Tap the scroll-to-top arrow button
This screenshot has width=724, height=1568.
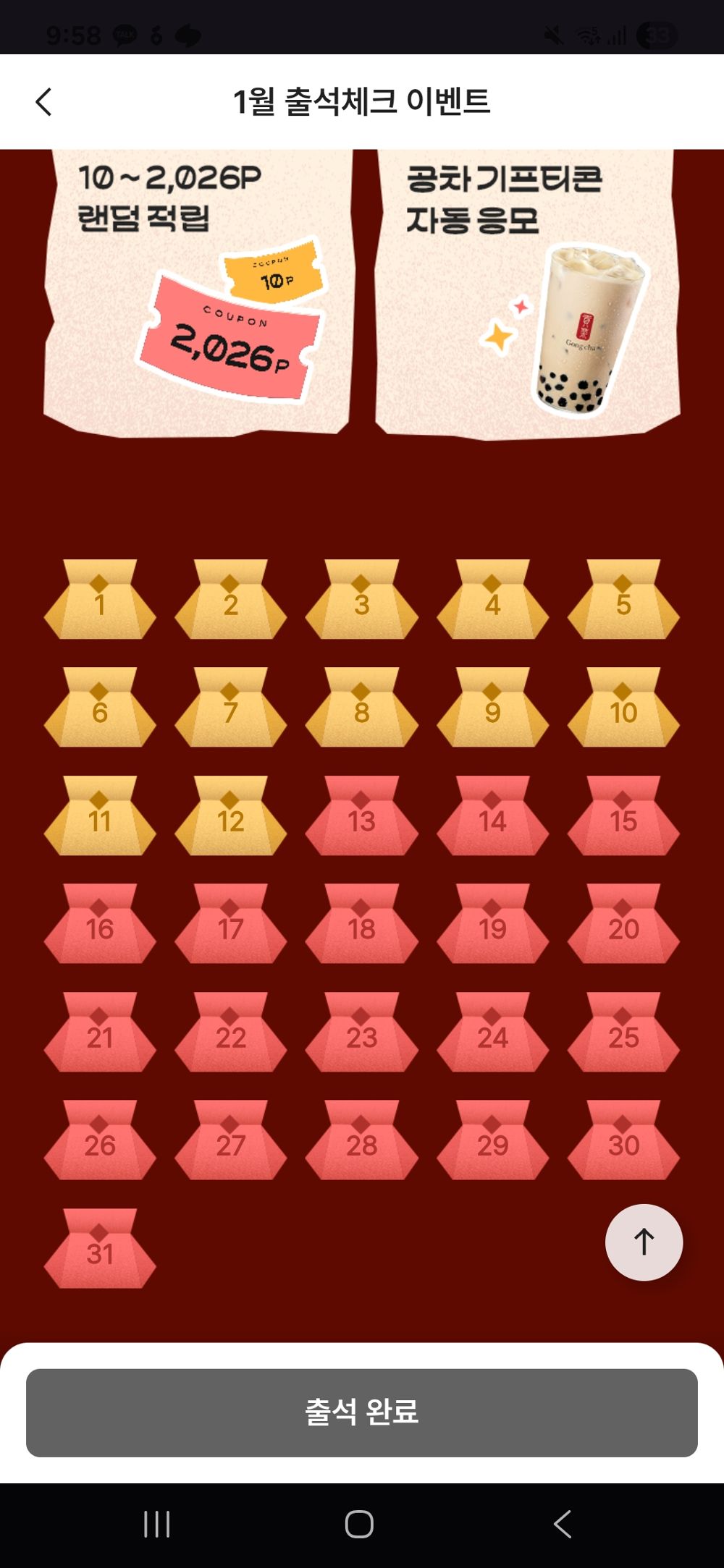[x=644, y=1242]
